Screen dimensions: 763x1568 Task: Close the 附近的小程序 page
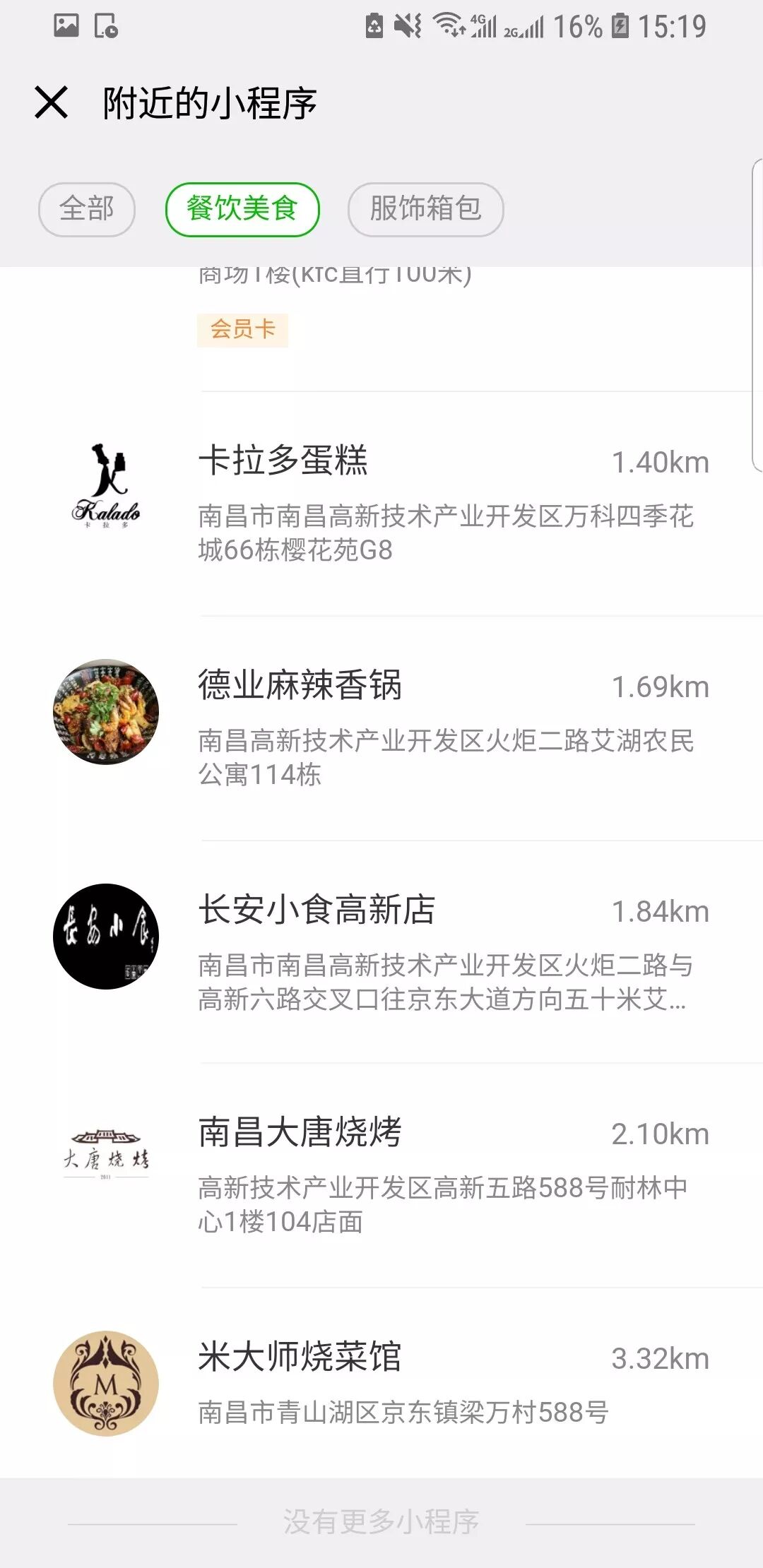coord(52,103)
